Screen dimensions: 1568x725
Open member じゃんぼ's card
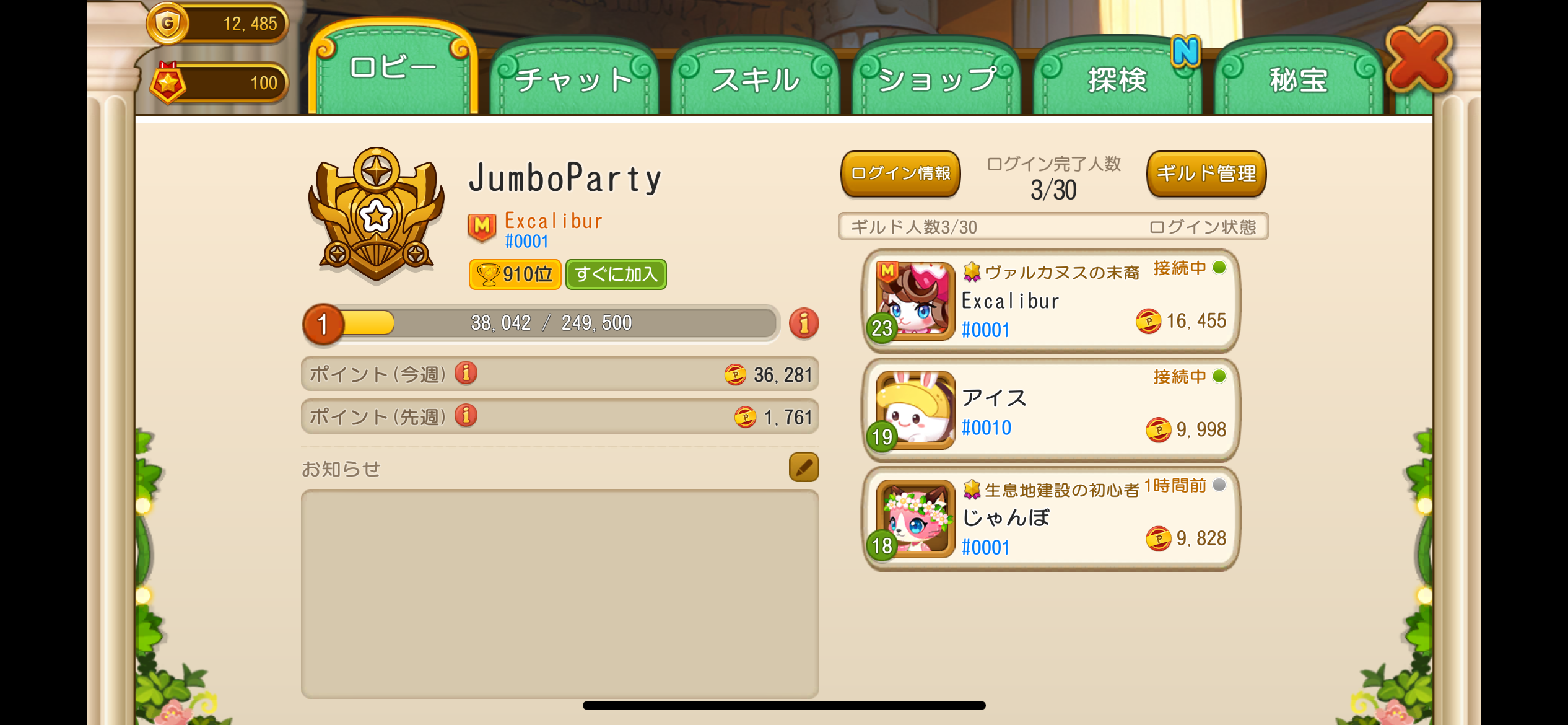click(1050, 519)
